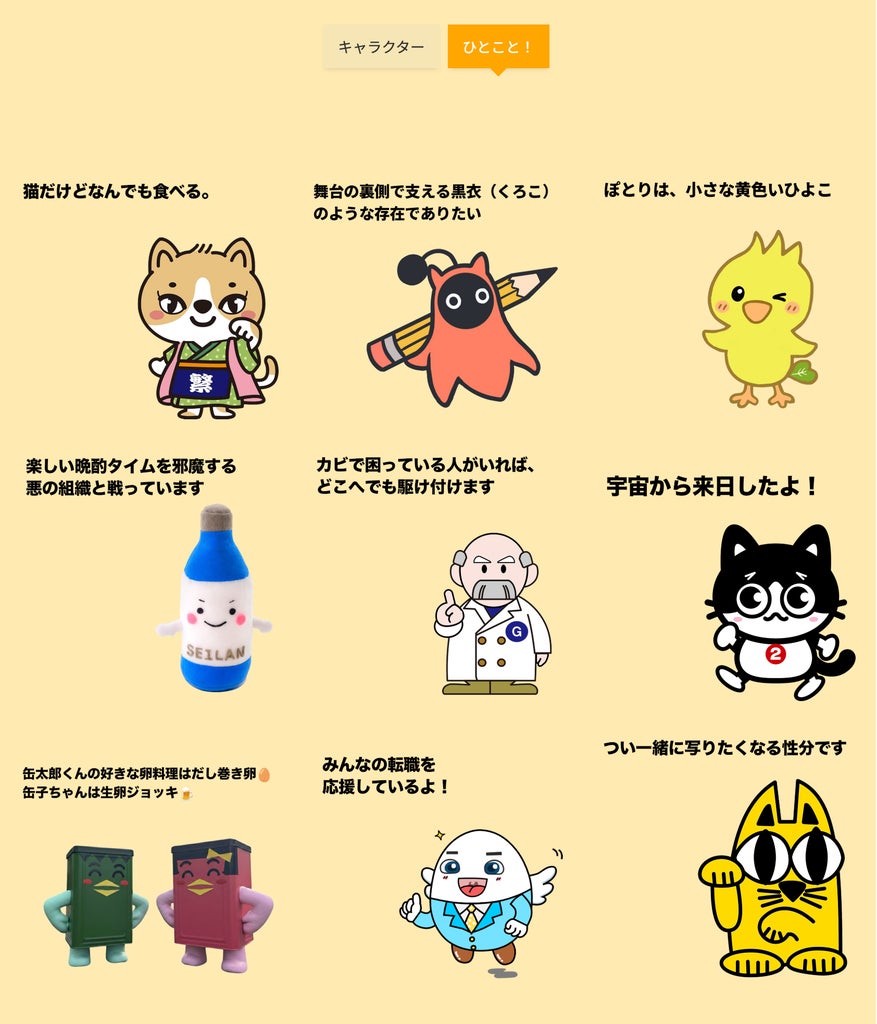The height and width of the screenshot is (1024, 877).
Task: Open the yellow beckoning cat card
Action: click(x=727, y=857)
